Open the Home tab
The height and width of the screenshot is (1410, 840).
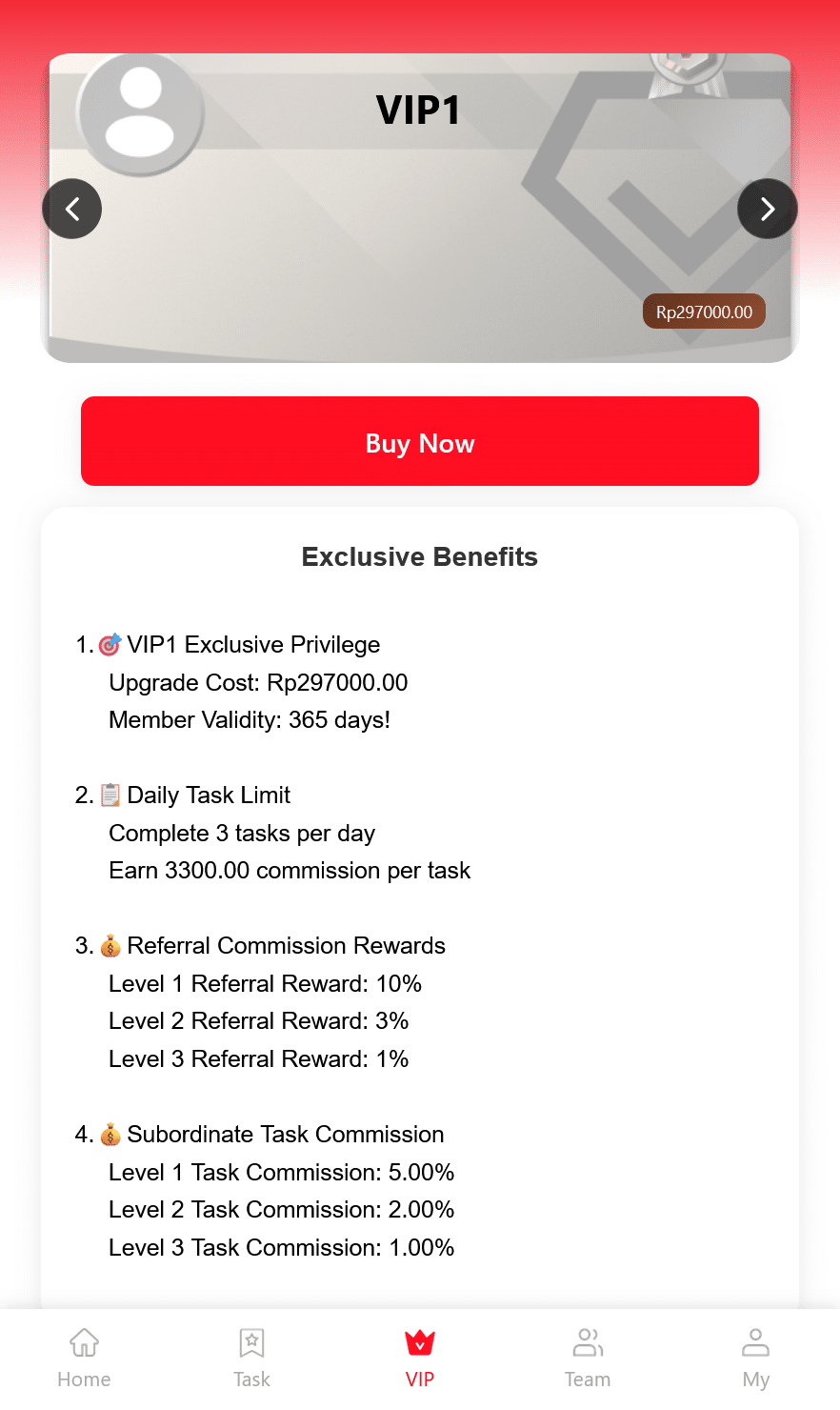coord(84,1358)
